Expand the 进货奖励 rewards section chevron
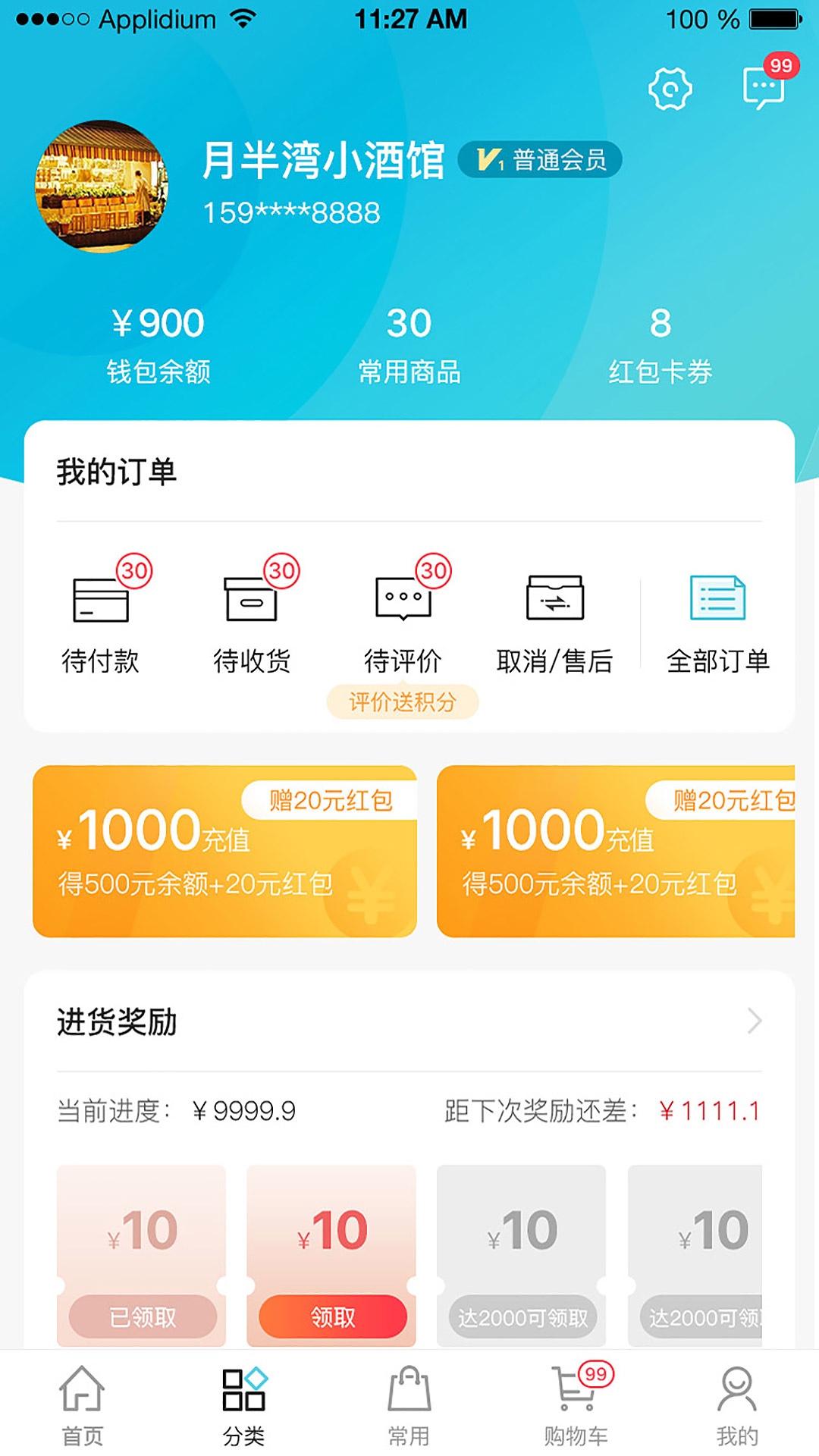 tap(753, 1020)
